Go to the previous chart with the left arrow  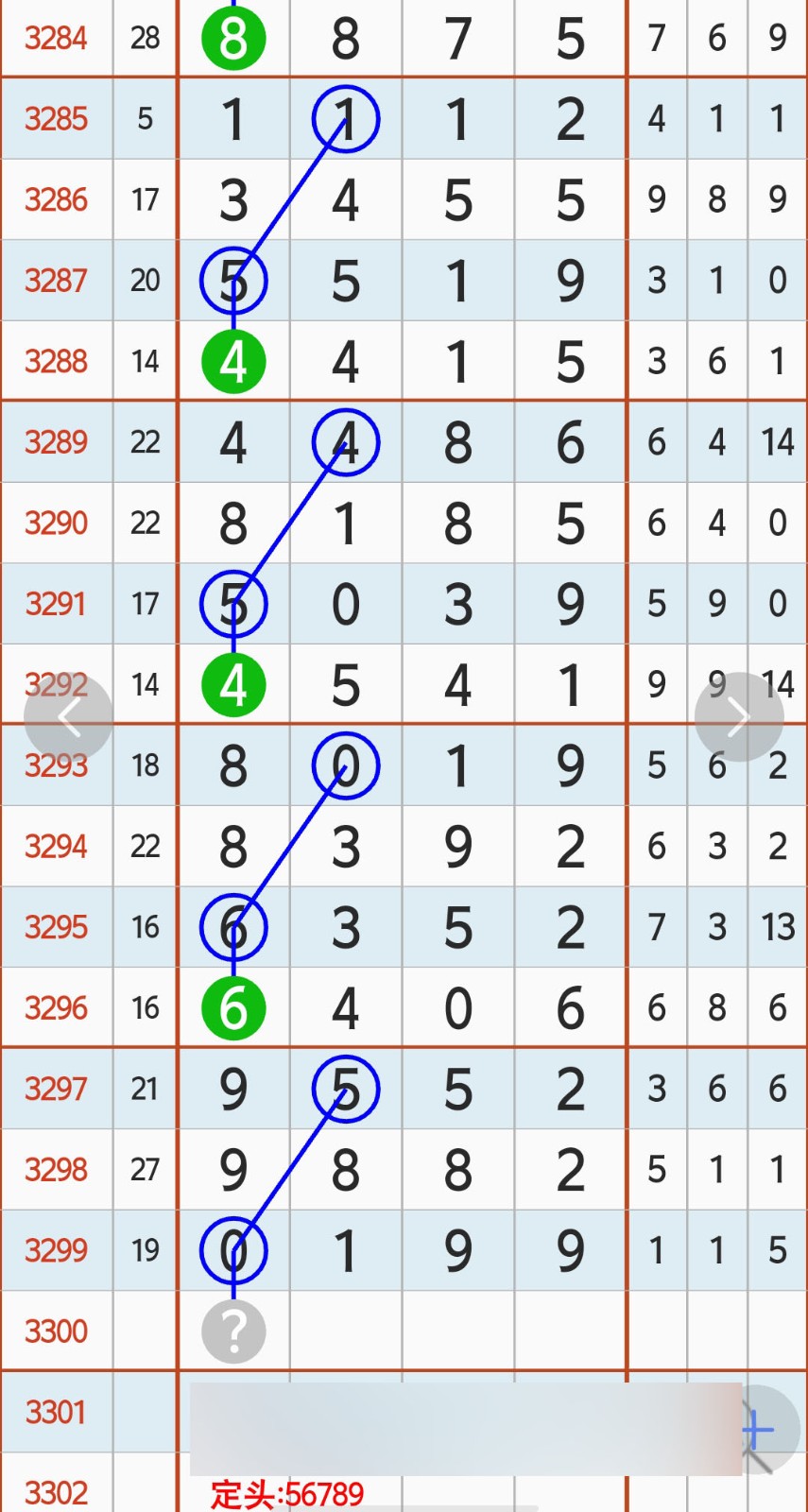click(x=68, y=717)
